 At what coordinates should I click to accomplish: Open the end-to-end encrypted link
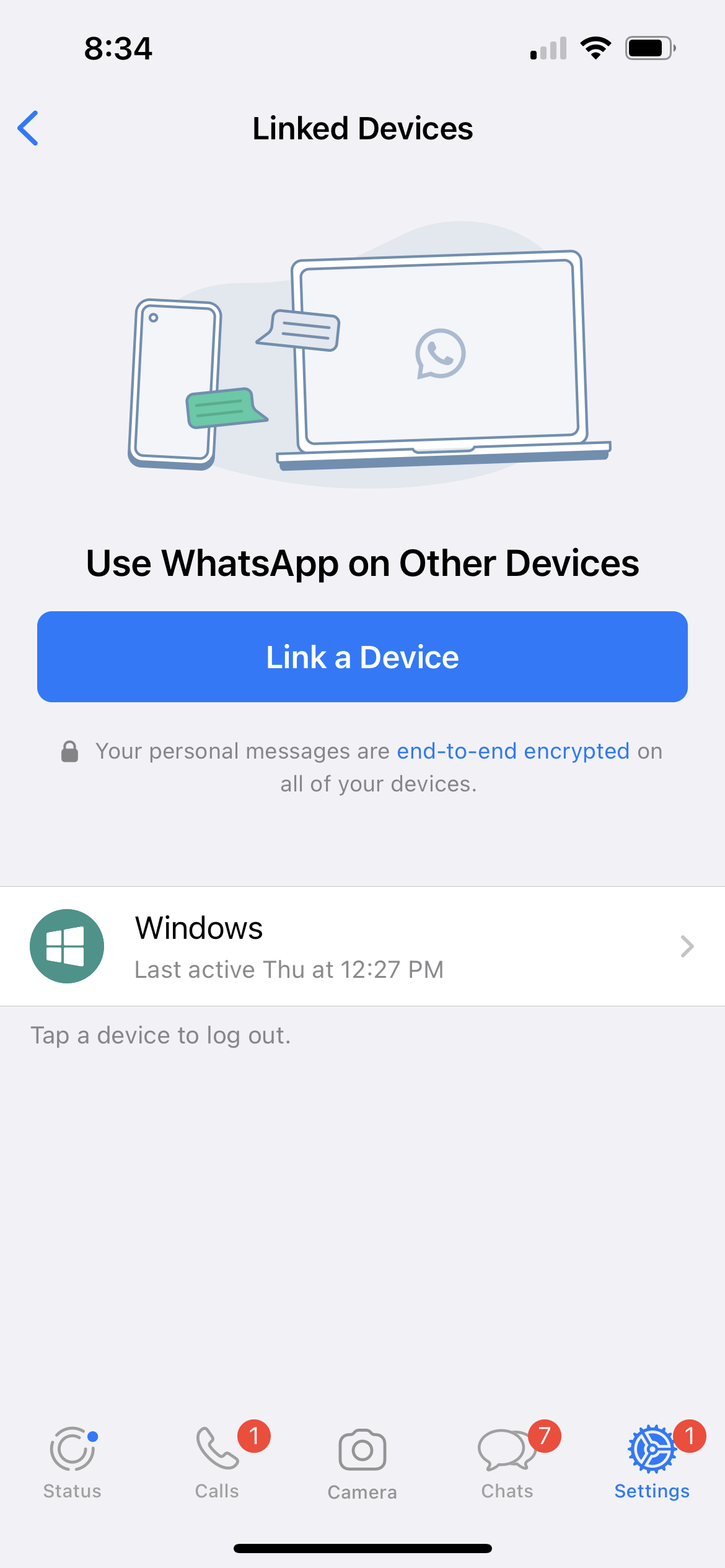tap(513, 751)
